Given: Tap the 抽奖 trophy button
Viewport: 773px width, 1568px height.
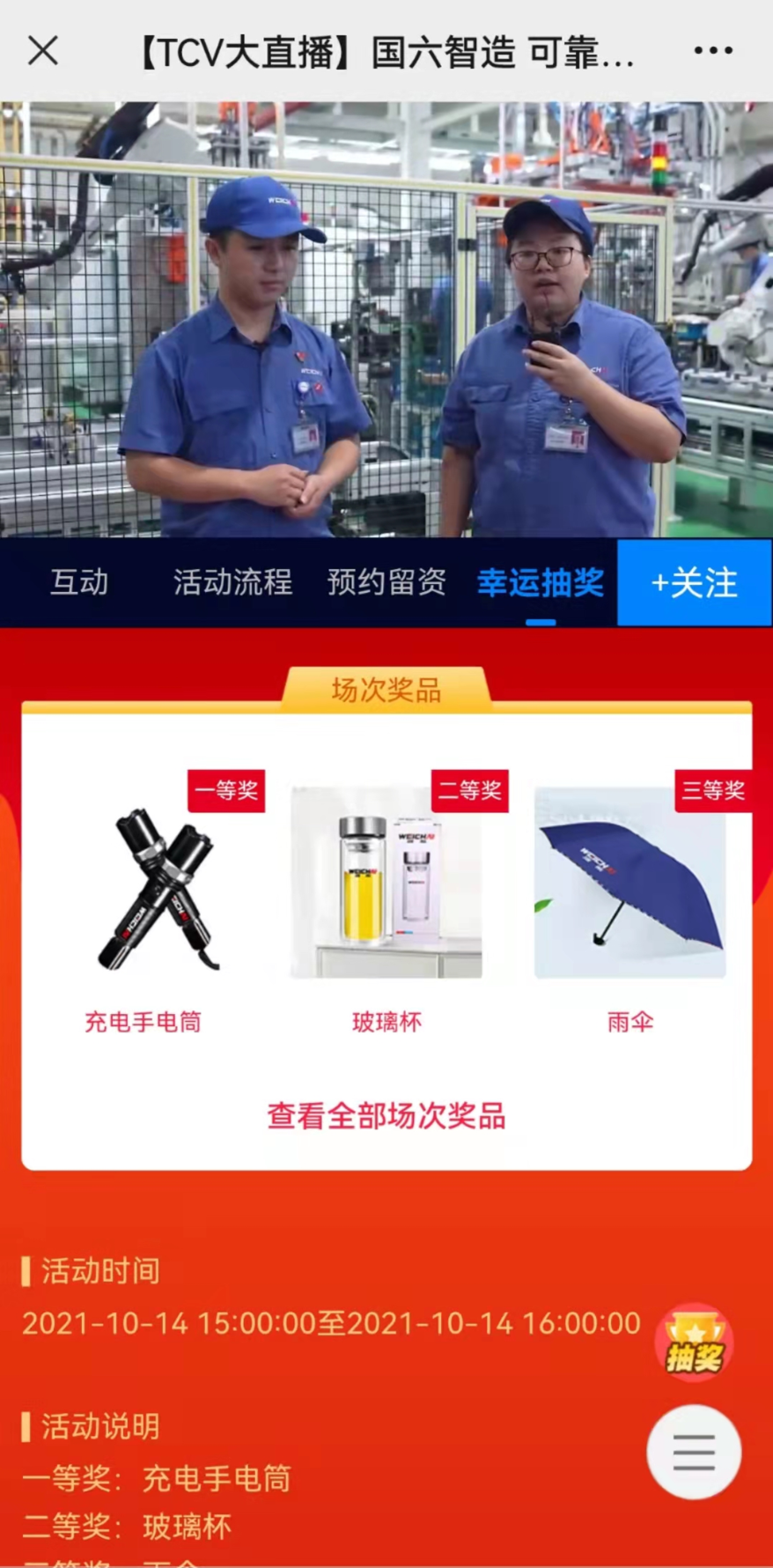Looking at the screenshot, I should point(694,1343).
